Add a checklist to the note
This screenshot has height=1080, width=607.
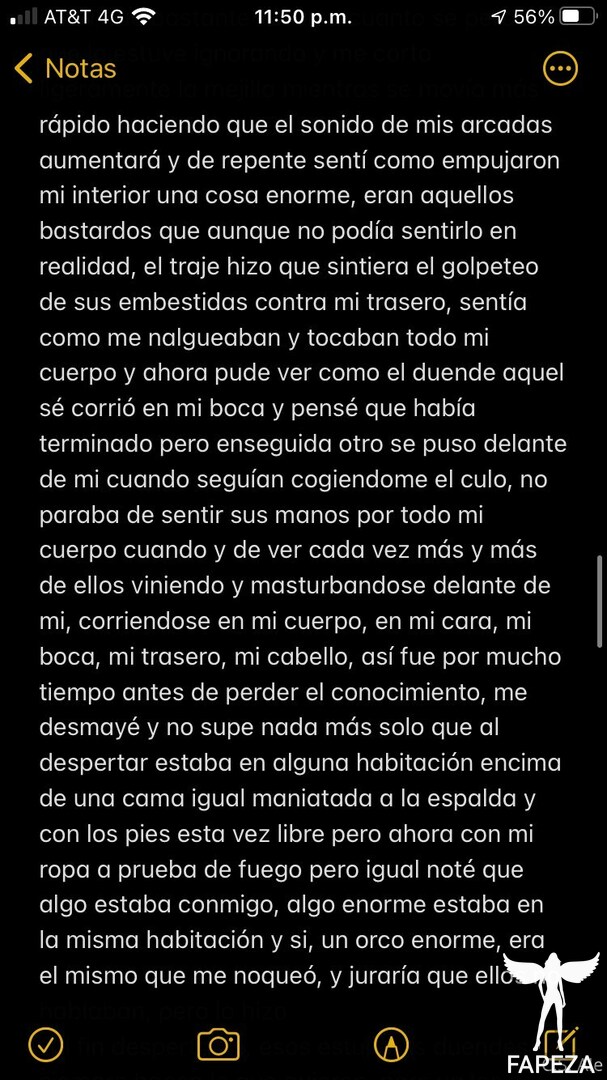pos(45,1044)
